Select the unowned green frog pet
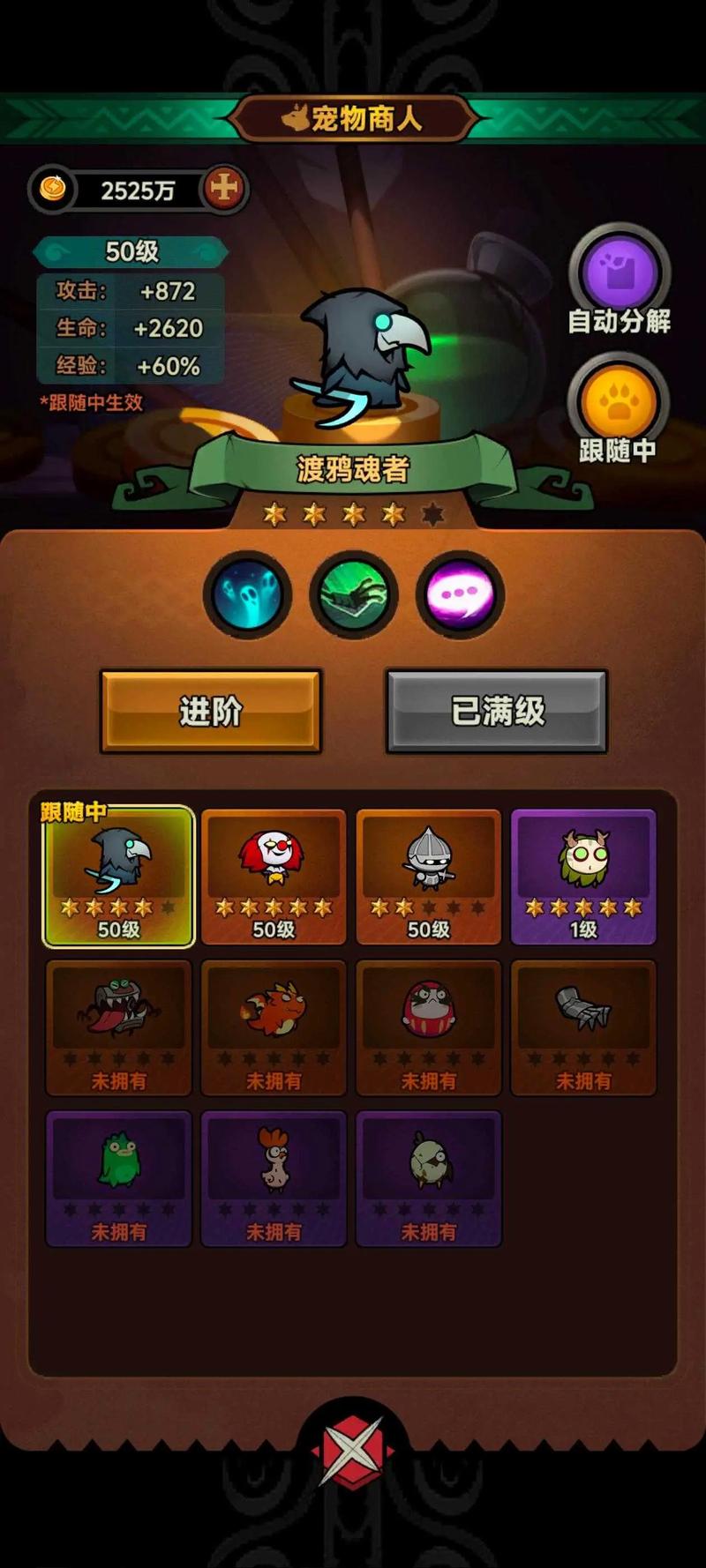Screen dimensions: 706x1568 click(x=119, y=1178)
